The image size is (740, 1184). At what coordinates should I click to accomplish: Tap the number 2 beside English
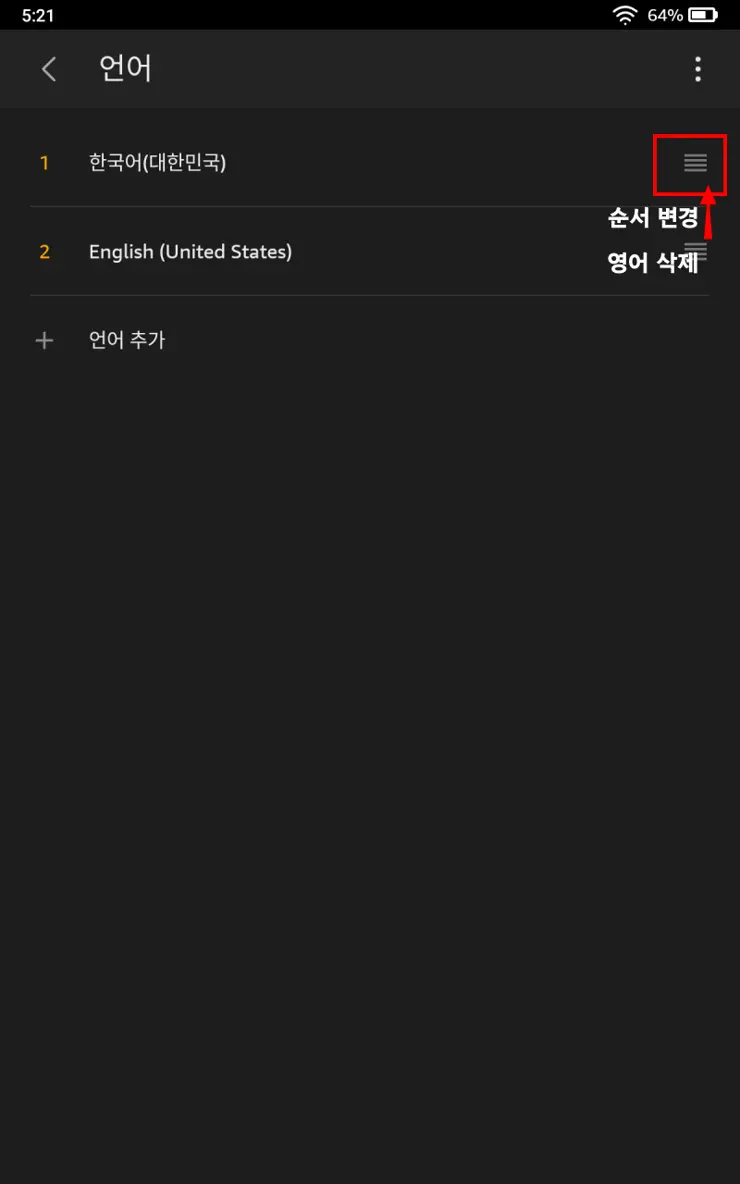(44, 251)
